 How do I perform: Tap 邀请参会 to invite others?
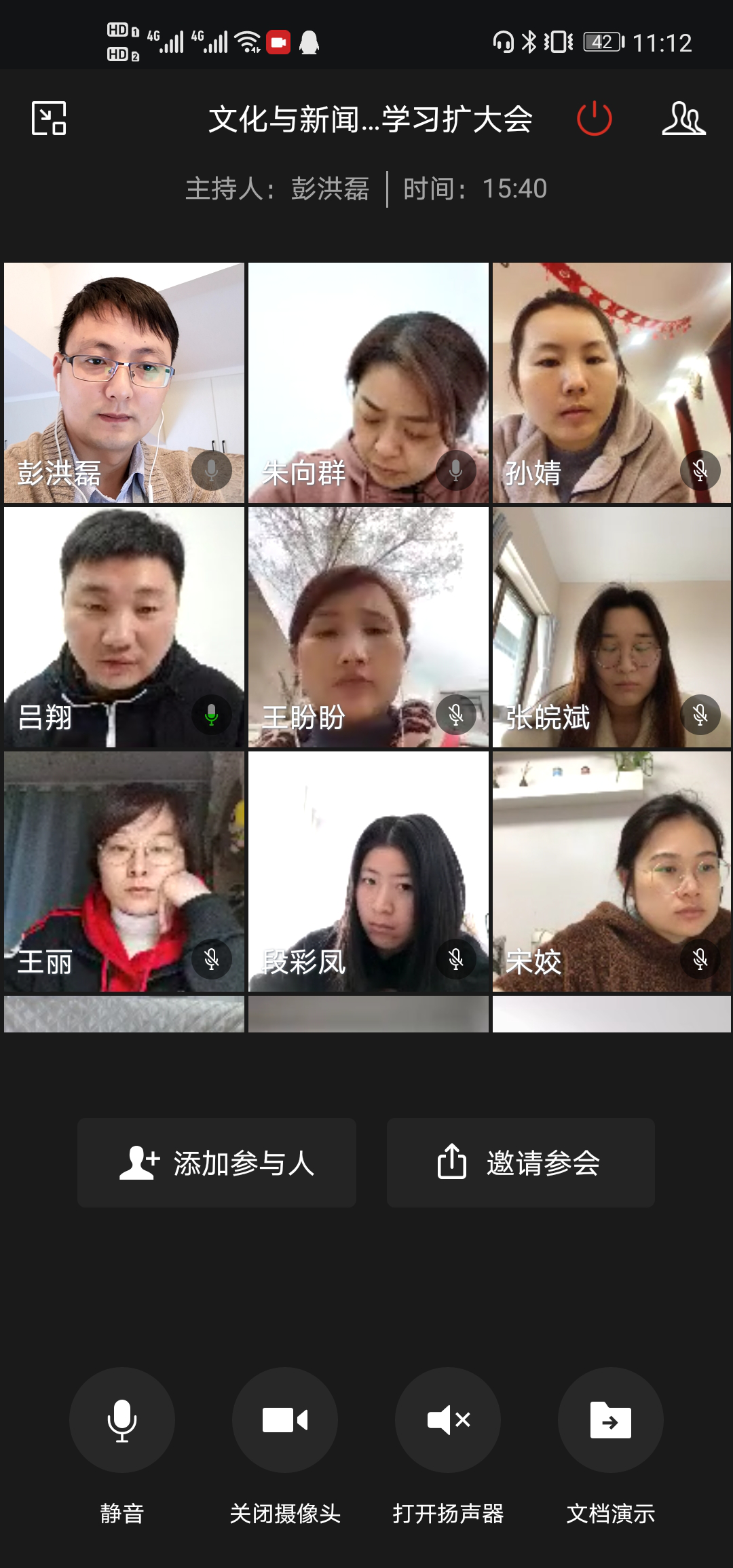point(521,1162)
